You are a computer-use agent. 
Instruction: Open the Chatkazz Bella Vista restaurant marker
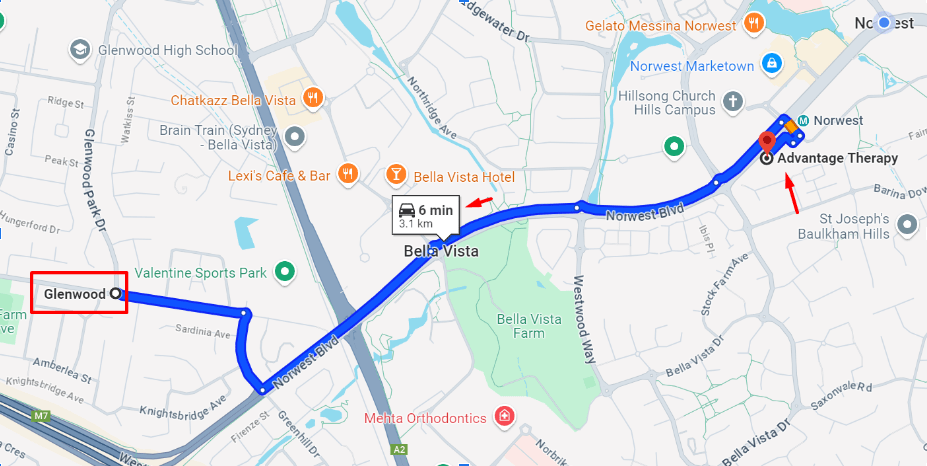point(313,98)
